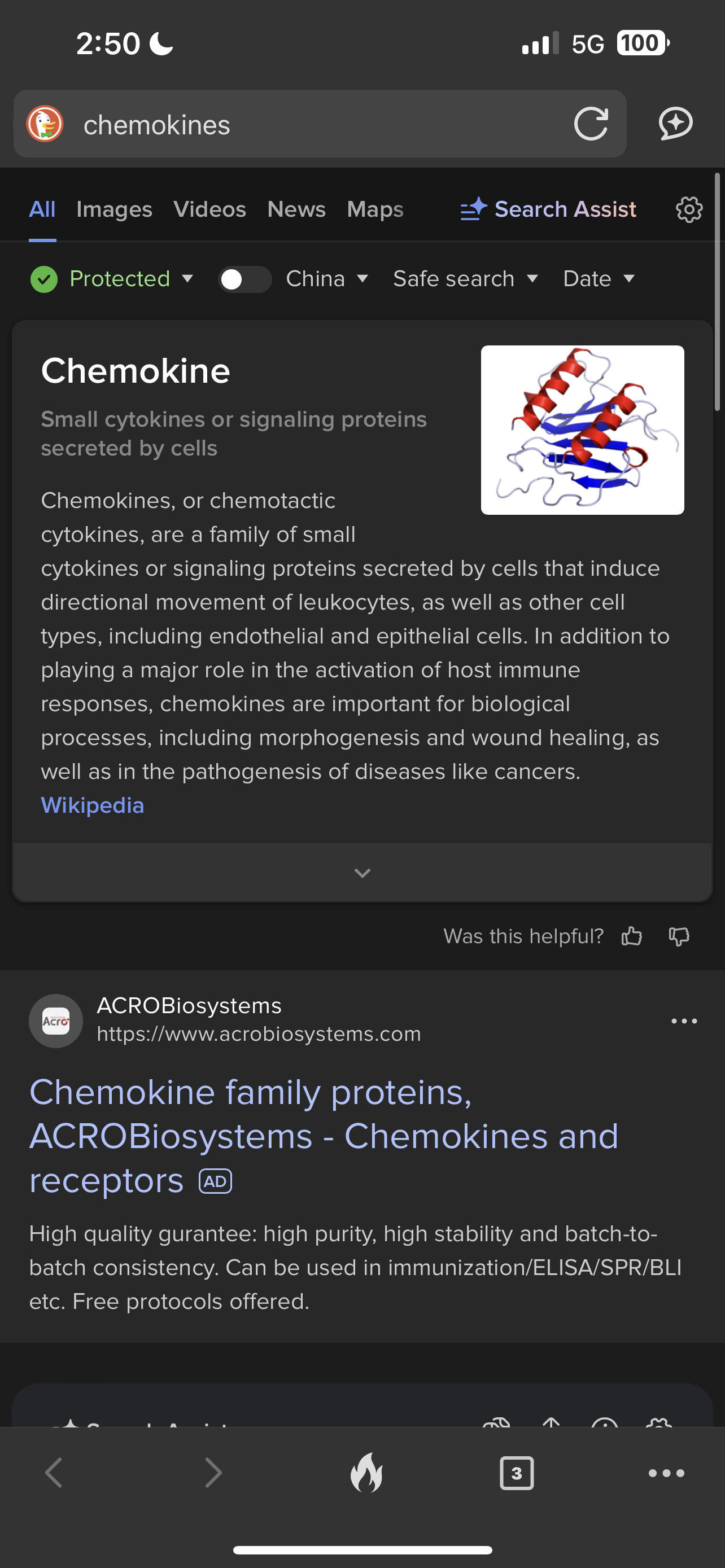Open Search Assist
The height and width of the screenshot is (1568, 725).
pyautogui.click(x=548, y=209)
